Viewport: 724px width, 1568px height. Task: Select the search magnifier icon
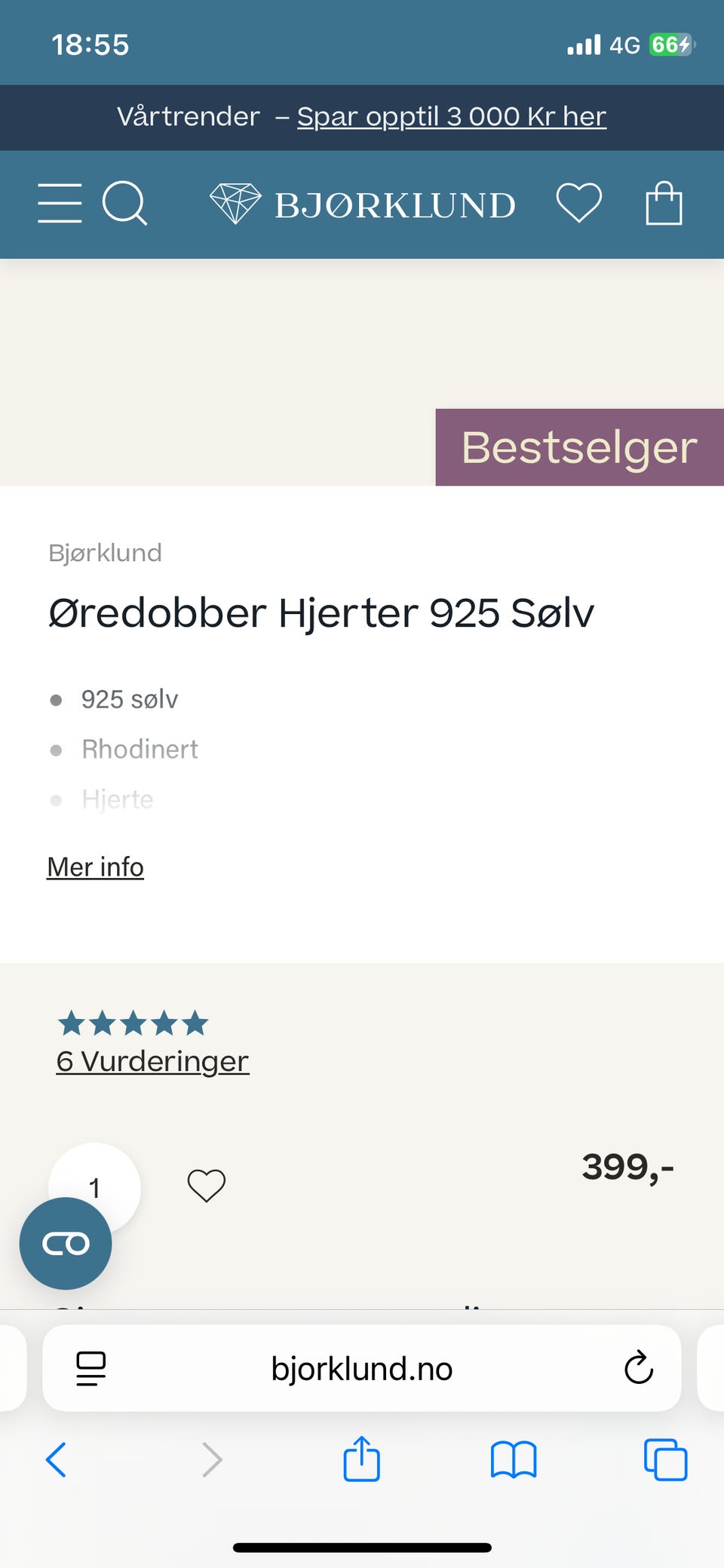pos(125,202)
